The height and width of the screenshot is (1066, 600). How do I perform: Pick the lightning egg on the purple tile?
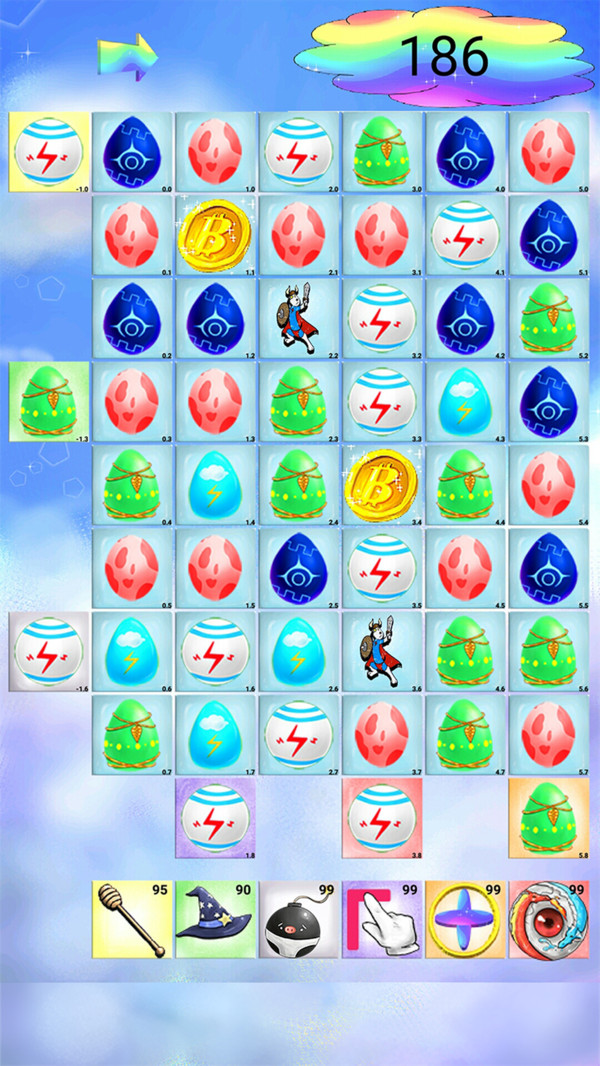point(216,818)
